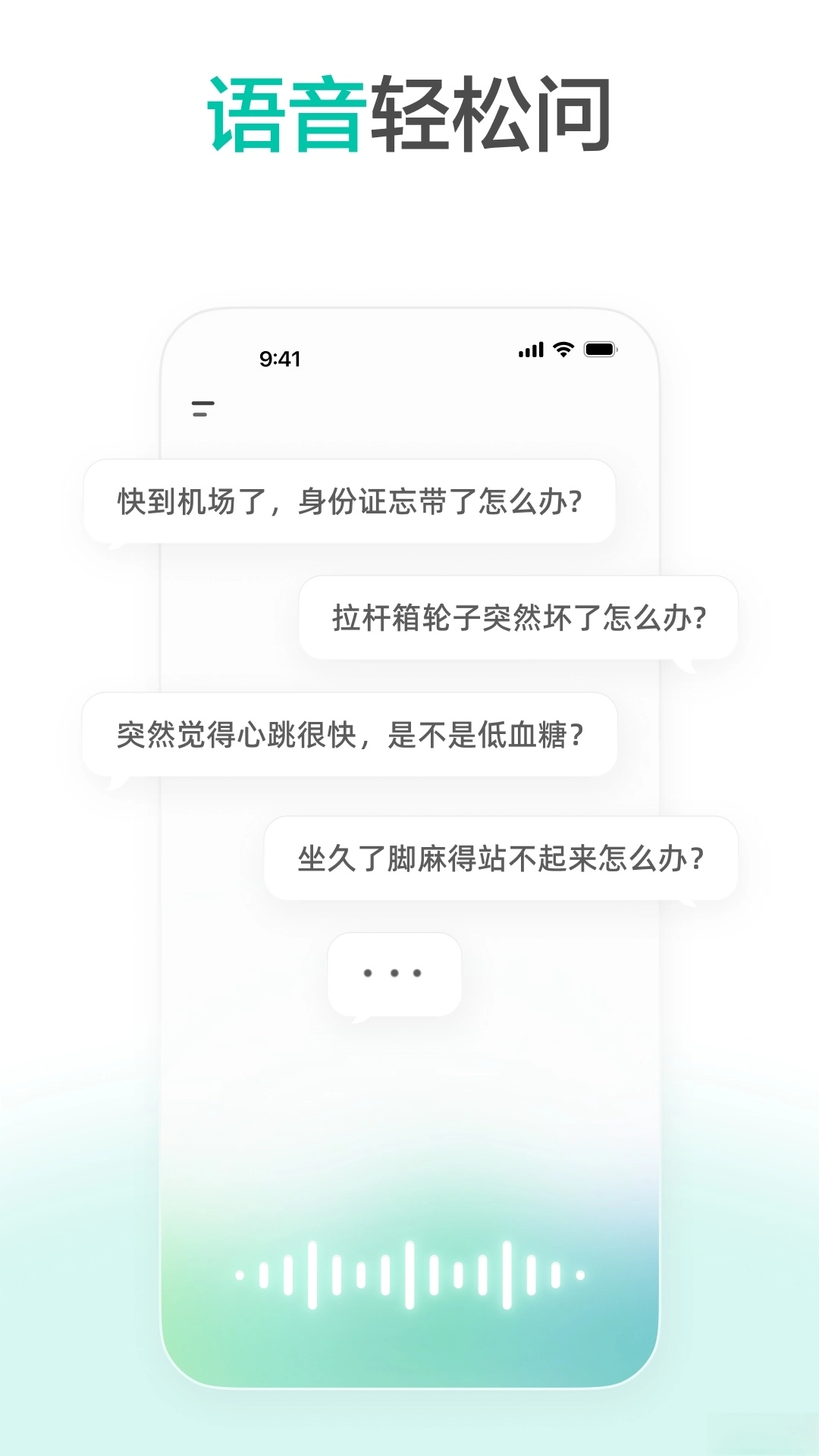Tap the battery indicator icon
Screen dimensions: 819x1456
click(x=599, y=350)
